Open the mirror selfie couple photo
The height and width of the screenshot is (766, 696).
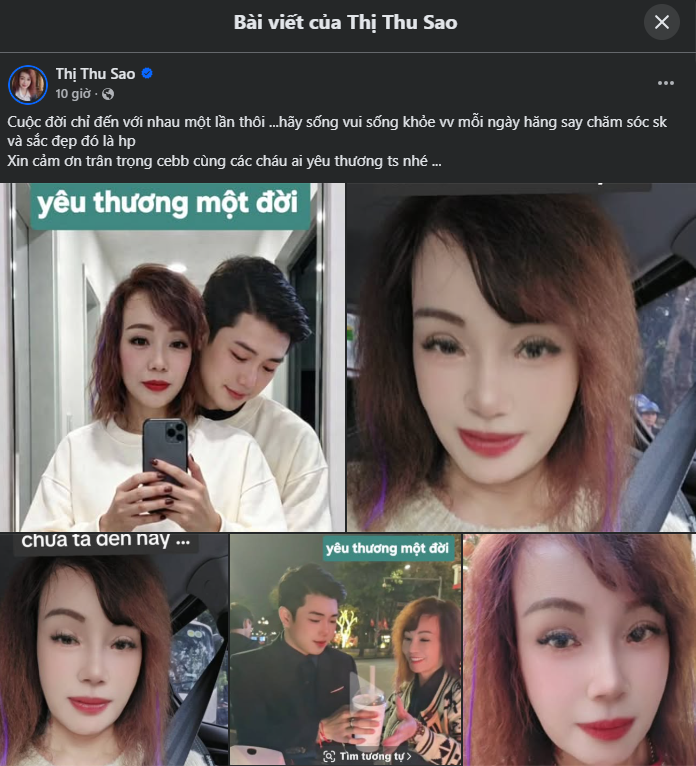[x=172, y=357]
